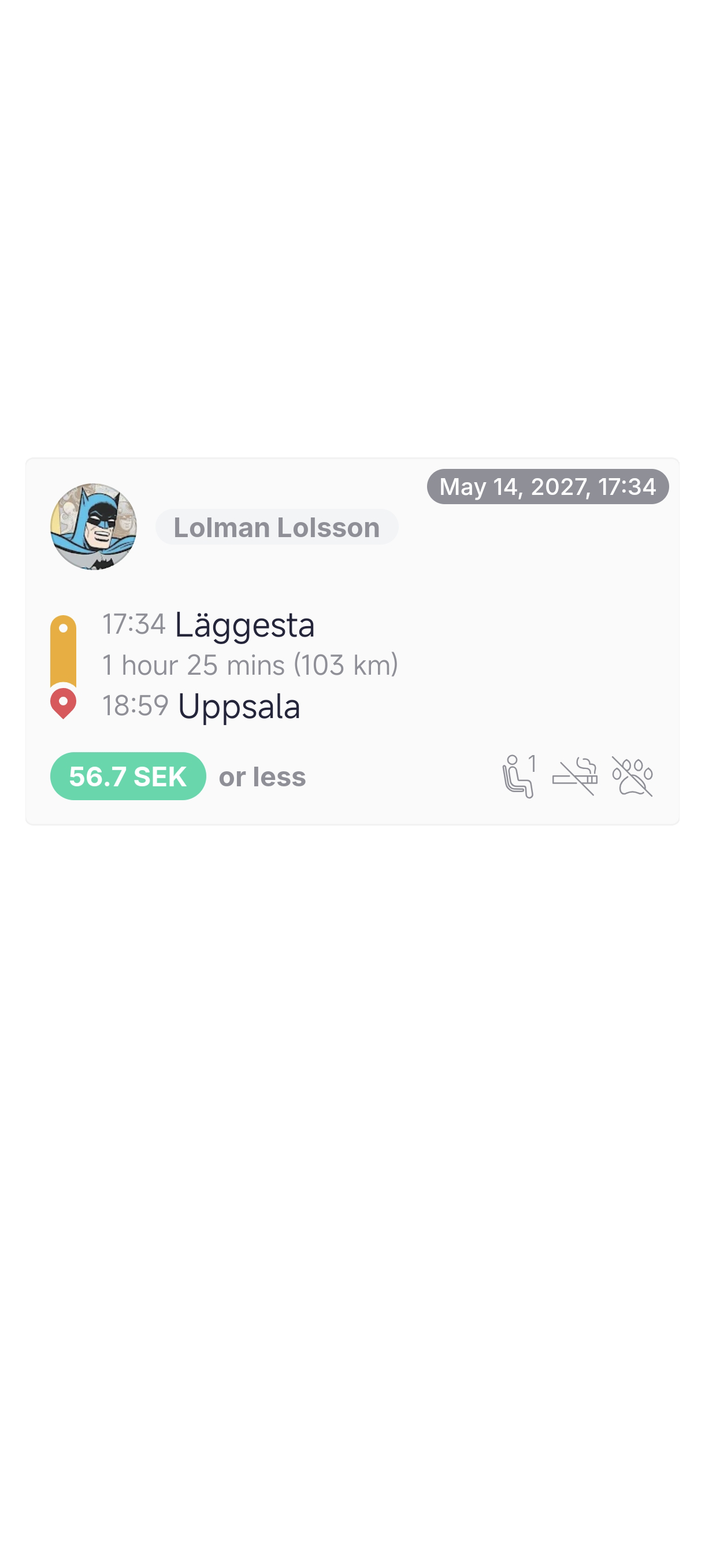Viewport: 705px width, 1568px height.
Task: View Lolman Lolsson's profile picture
Action: [x=94, y=527]
